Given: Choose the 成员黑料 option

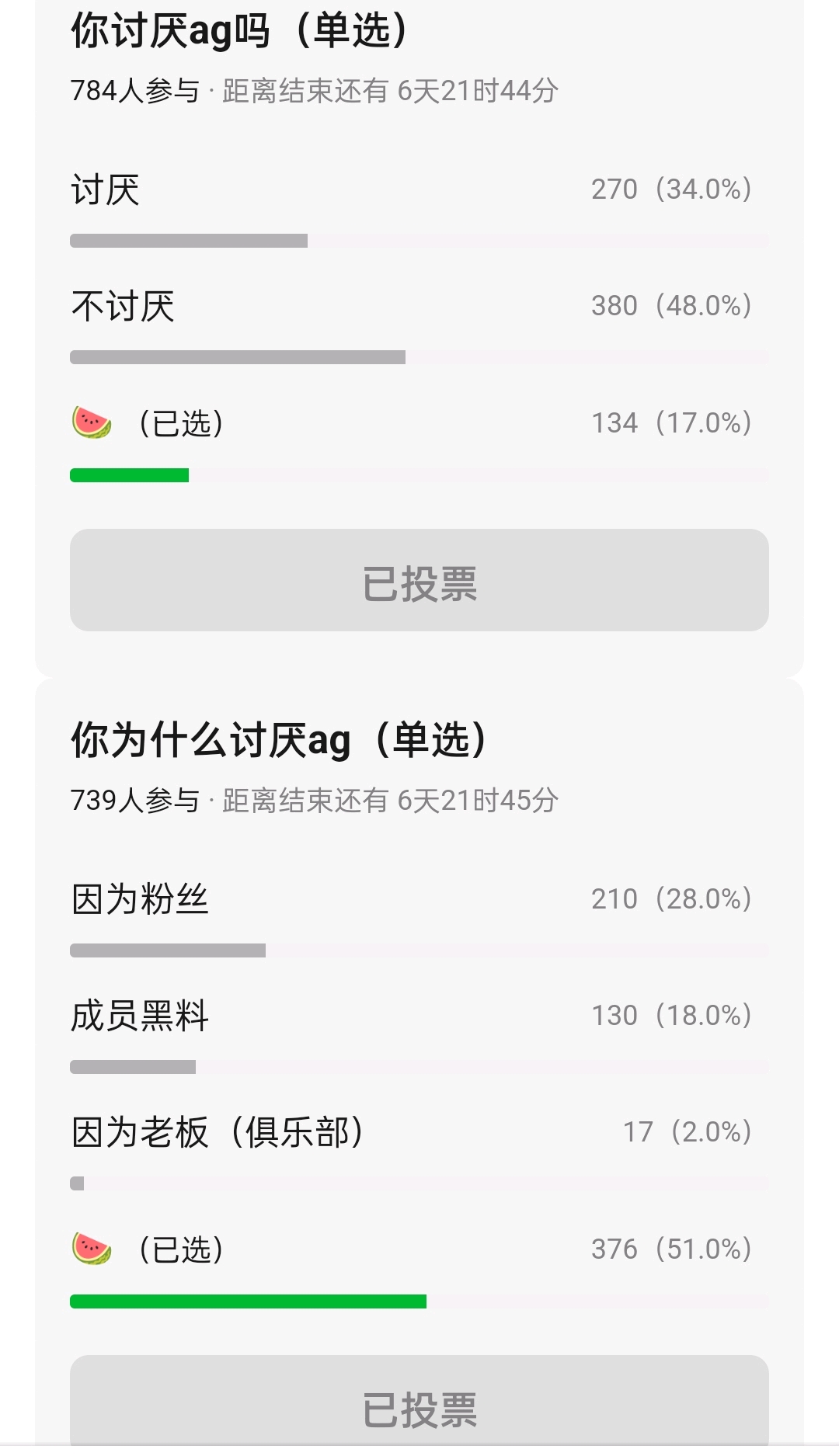Looking at the screenshot, I should point(419,1034).
